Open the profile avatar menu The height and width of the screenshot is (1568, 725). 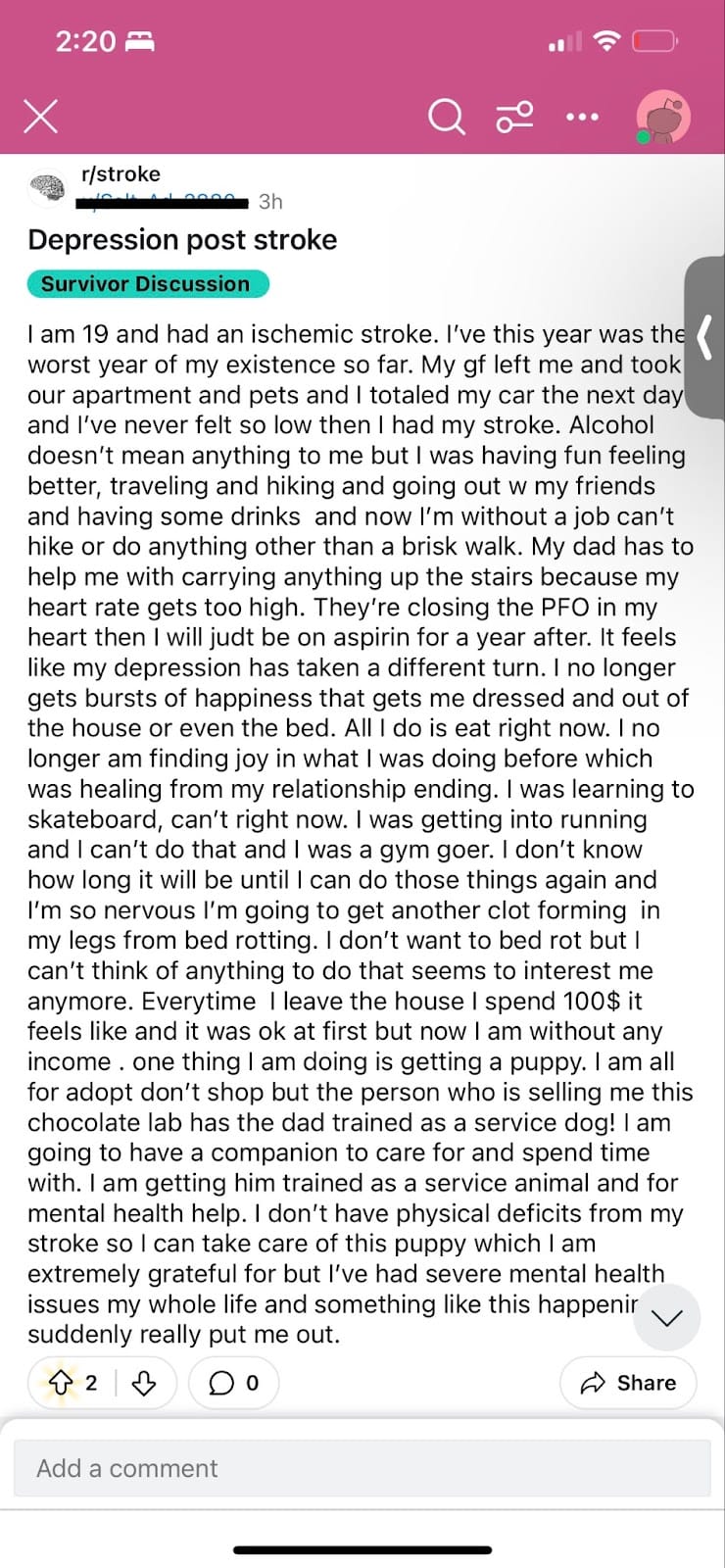click(663, 118)
